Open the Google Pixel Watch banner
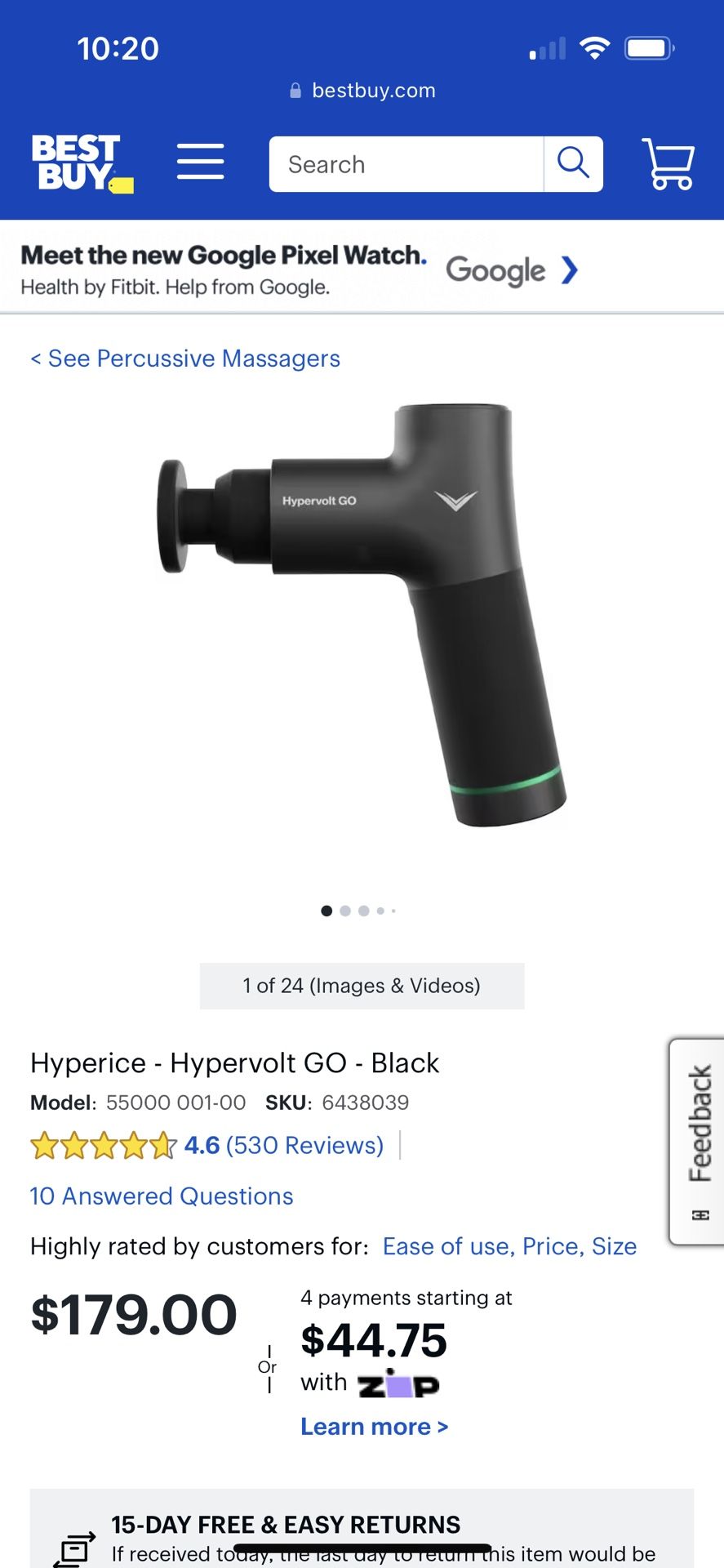The width and height of the screenshot is (724, 1568). 299,269
